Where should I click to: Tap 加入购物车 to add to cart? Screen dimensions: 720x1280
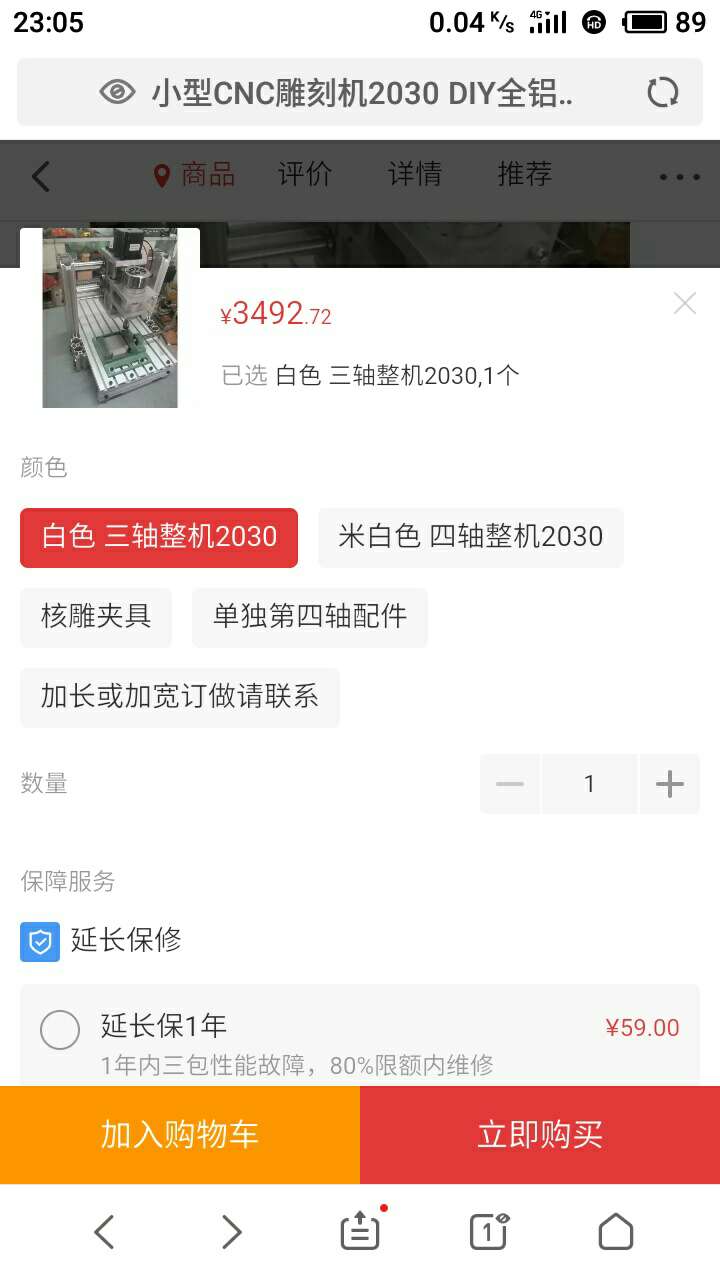pyautogui.click(x=180, y=1135)
